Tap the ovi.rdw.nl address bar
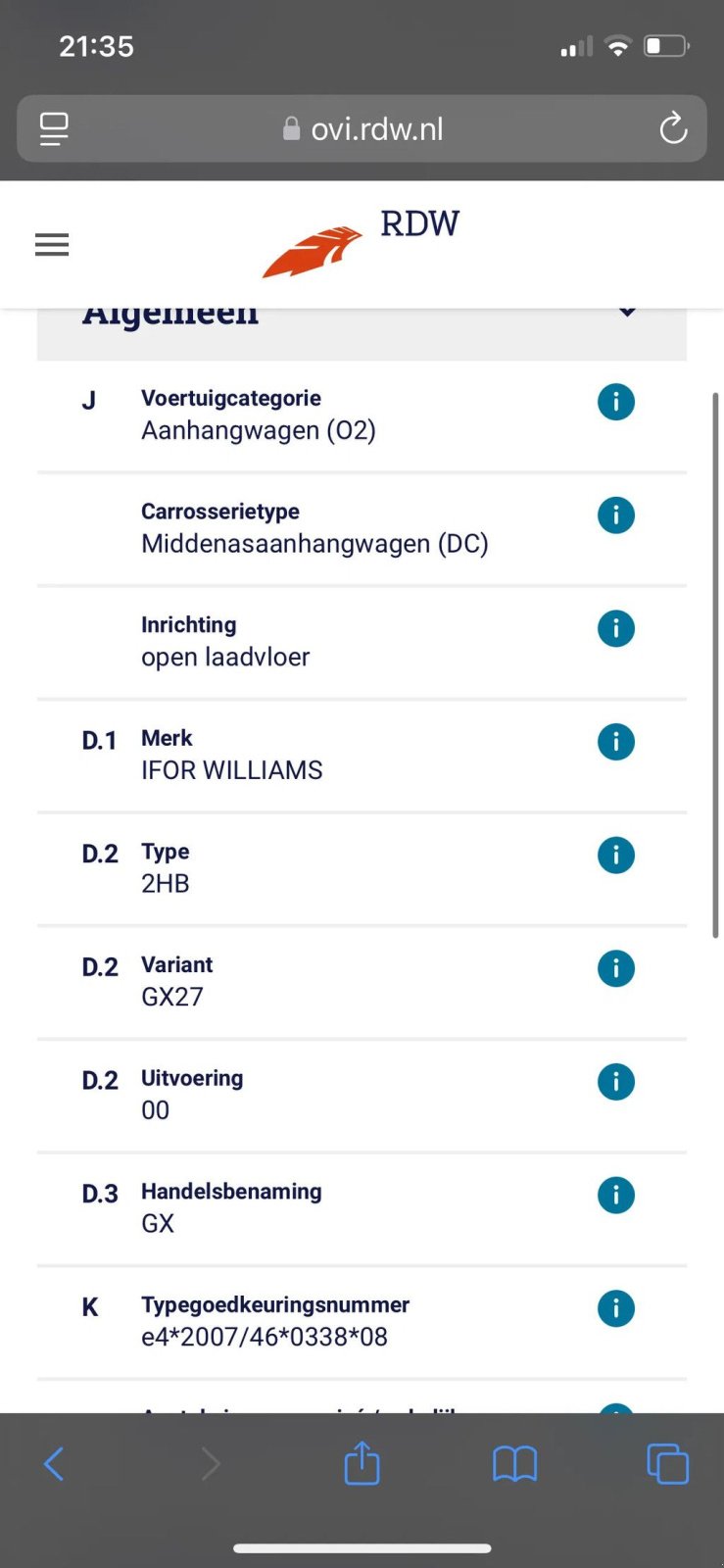The height and width of the screenshot is (1568, 724). tap(362, 128)
